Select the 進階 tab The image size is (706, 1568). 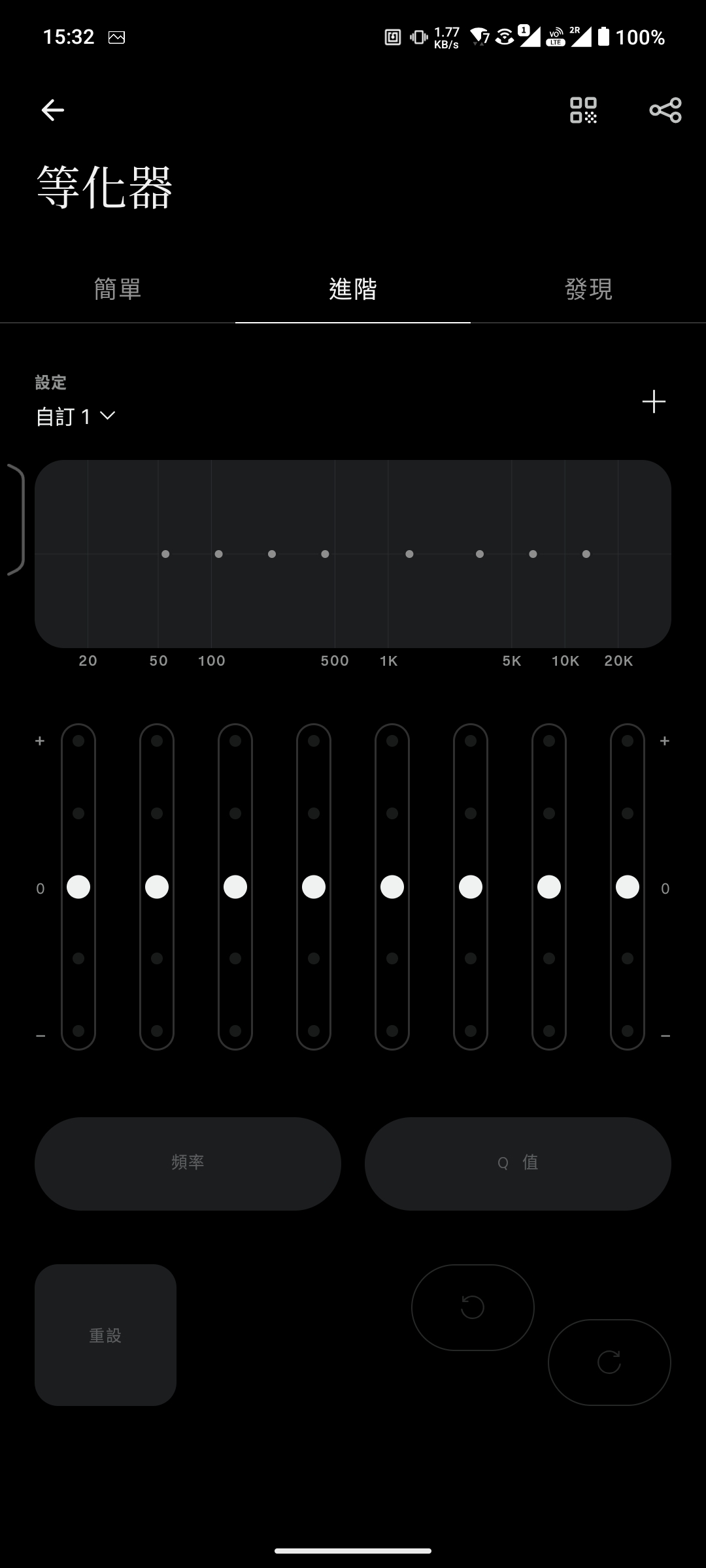click(x=353, y=289)
